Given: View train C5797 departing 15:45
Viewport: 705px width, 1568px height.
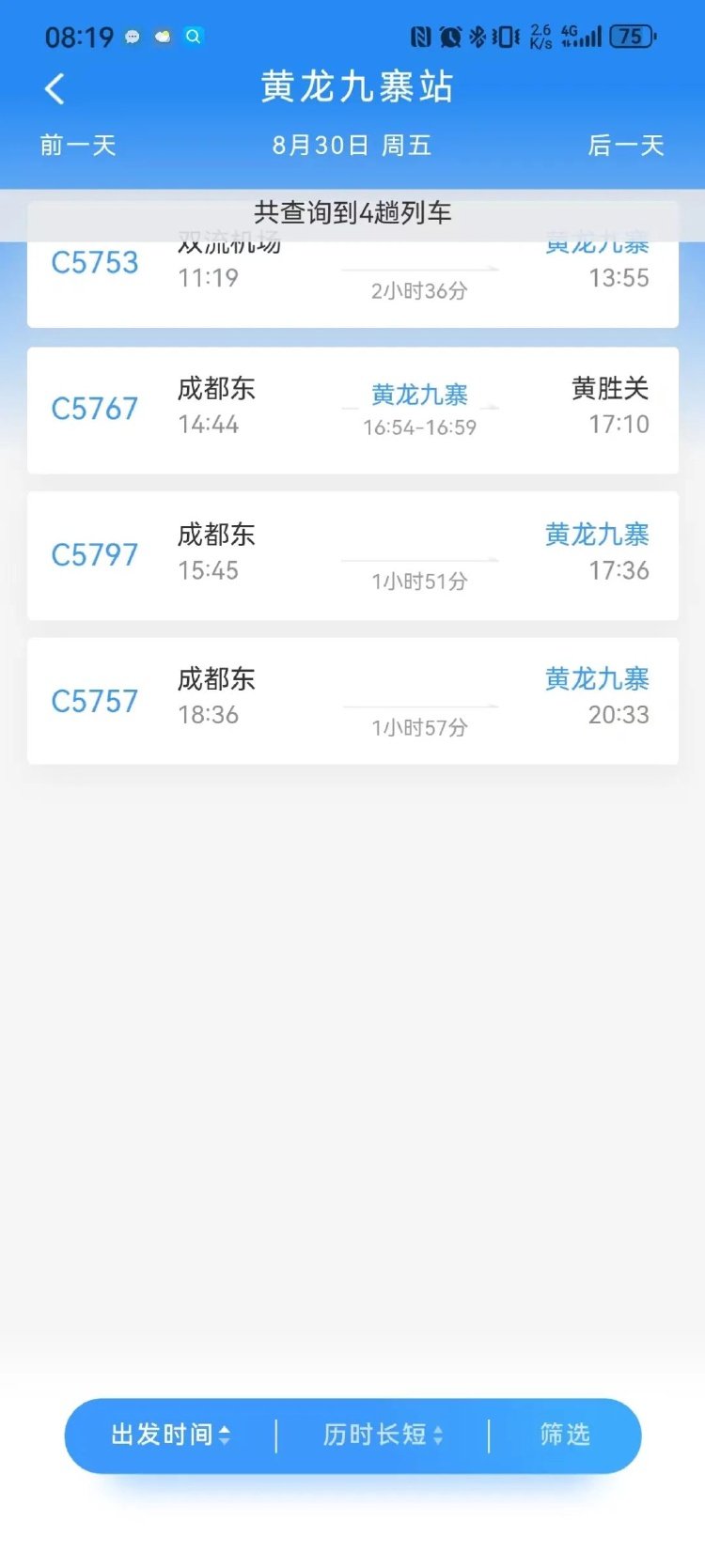Looking at the screenshot, I should (352, 555).
